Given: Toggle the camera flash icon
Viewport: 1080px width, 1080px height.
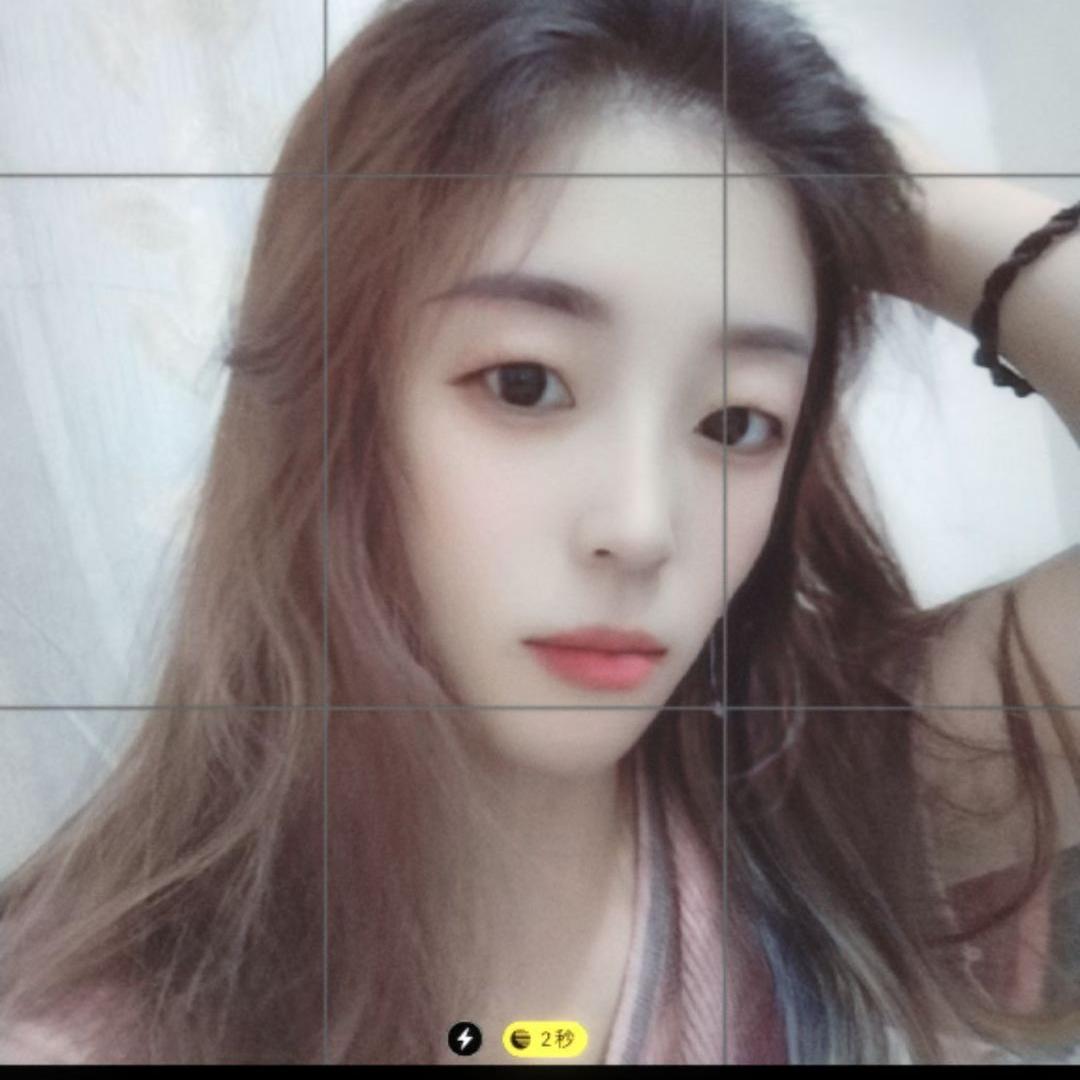Looking at the screenshot, I should pyautogui.click(x=465, y=1038).
